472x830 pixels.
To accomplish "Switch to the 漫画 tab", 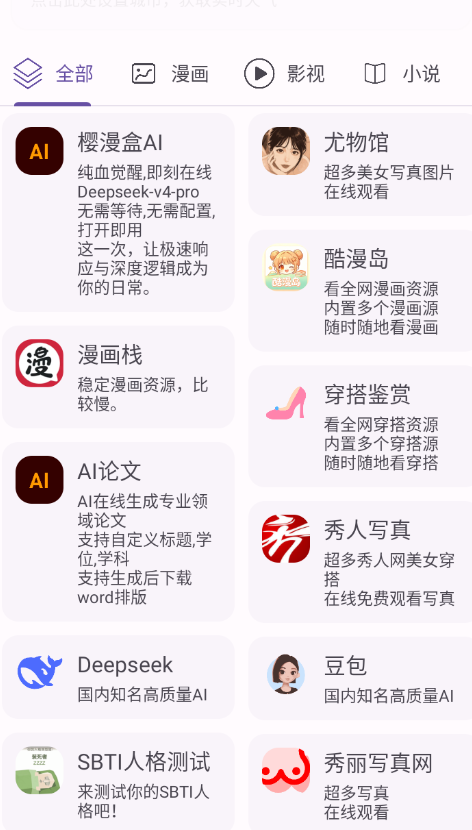I will click(170, 74).
